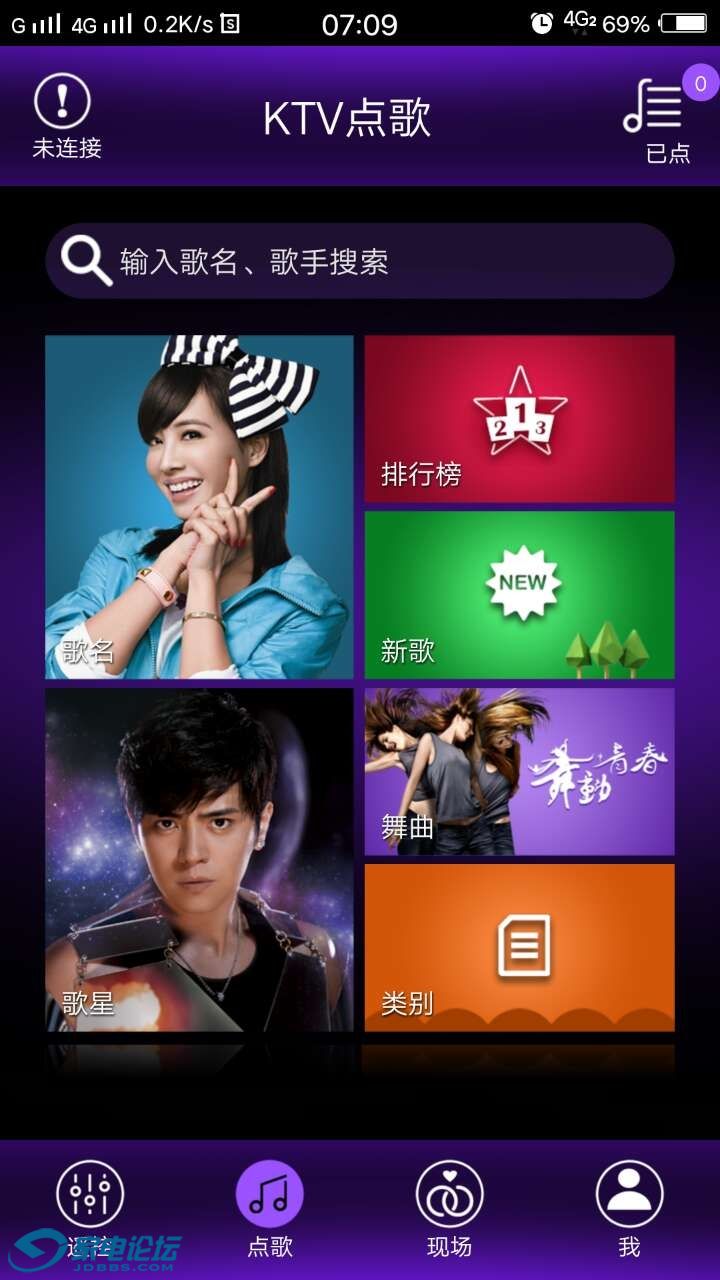Open the 歌名 song title tile
Screen dimensions: 720x1280
pos(199,507)
